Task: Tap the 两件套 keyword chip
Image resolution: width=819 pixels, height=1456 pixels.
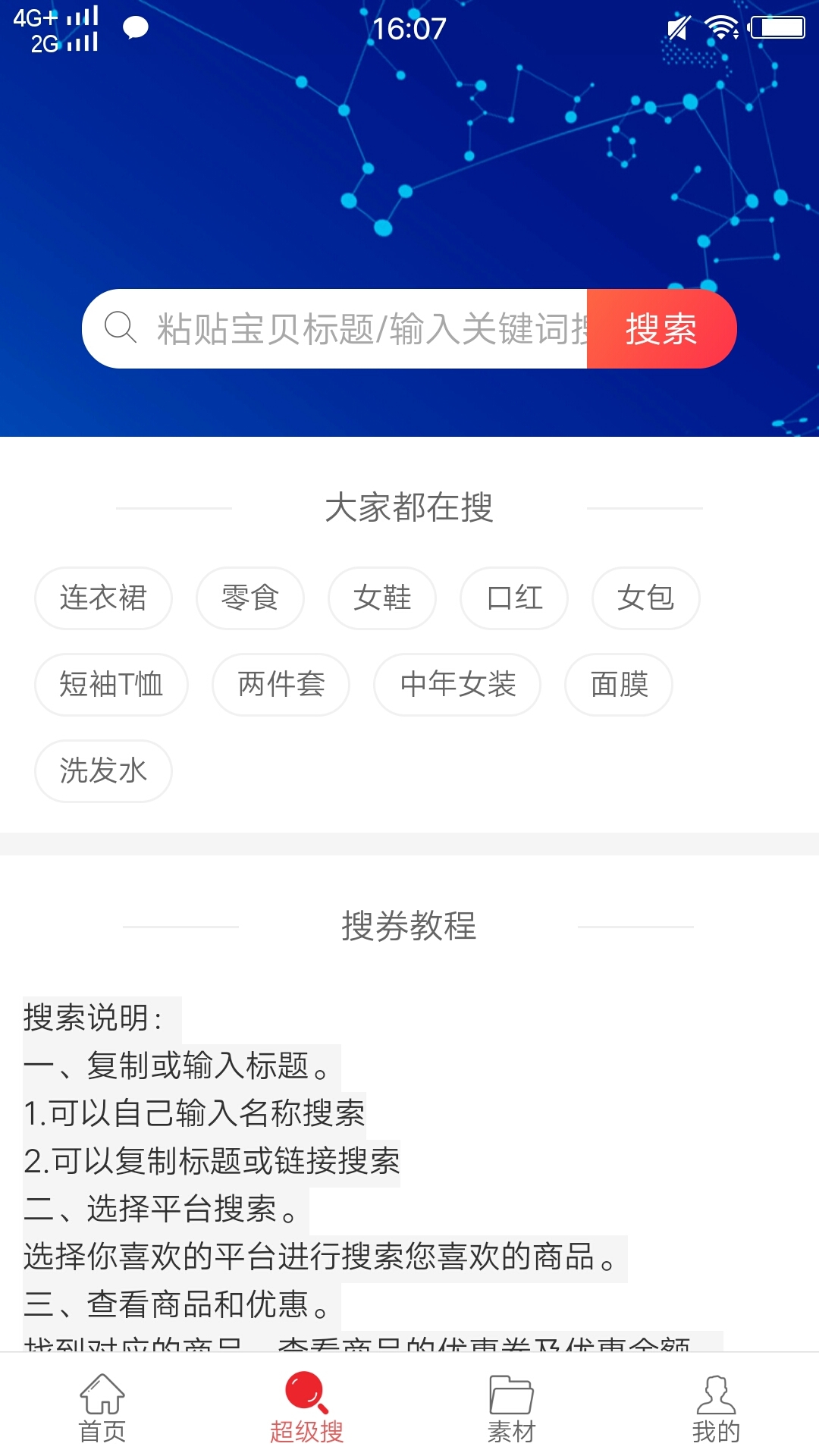Action: [x=281, y=685]
